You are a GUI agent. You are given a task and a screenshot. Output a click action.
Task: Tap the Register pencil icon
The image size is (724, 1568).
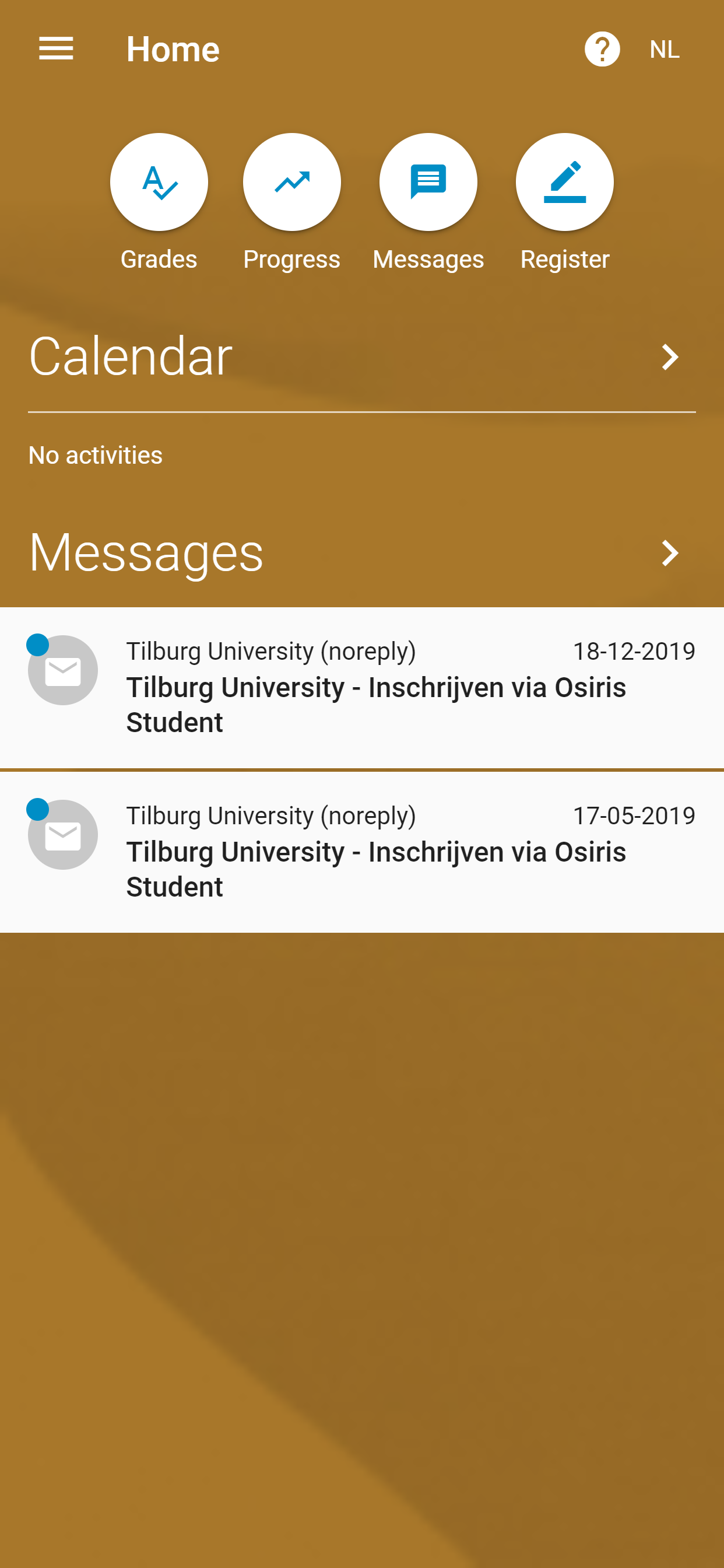pyautogui.click(x=564, y=182)
